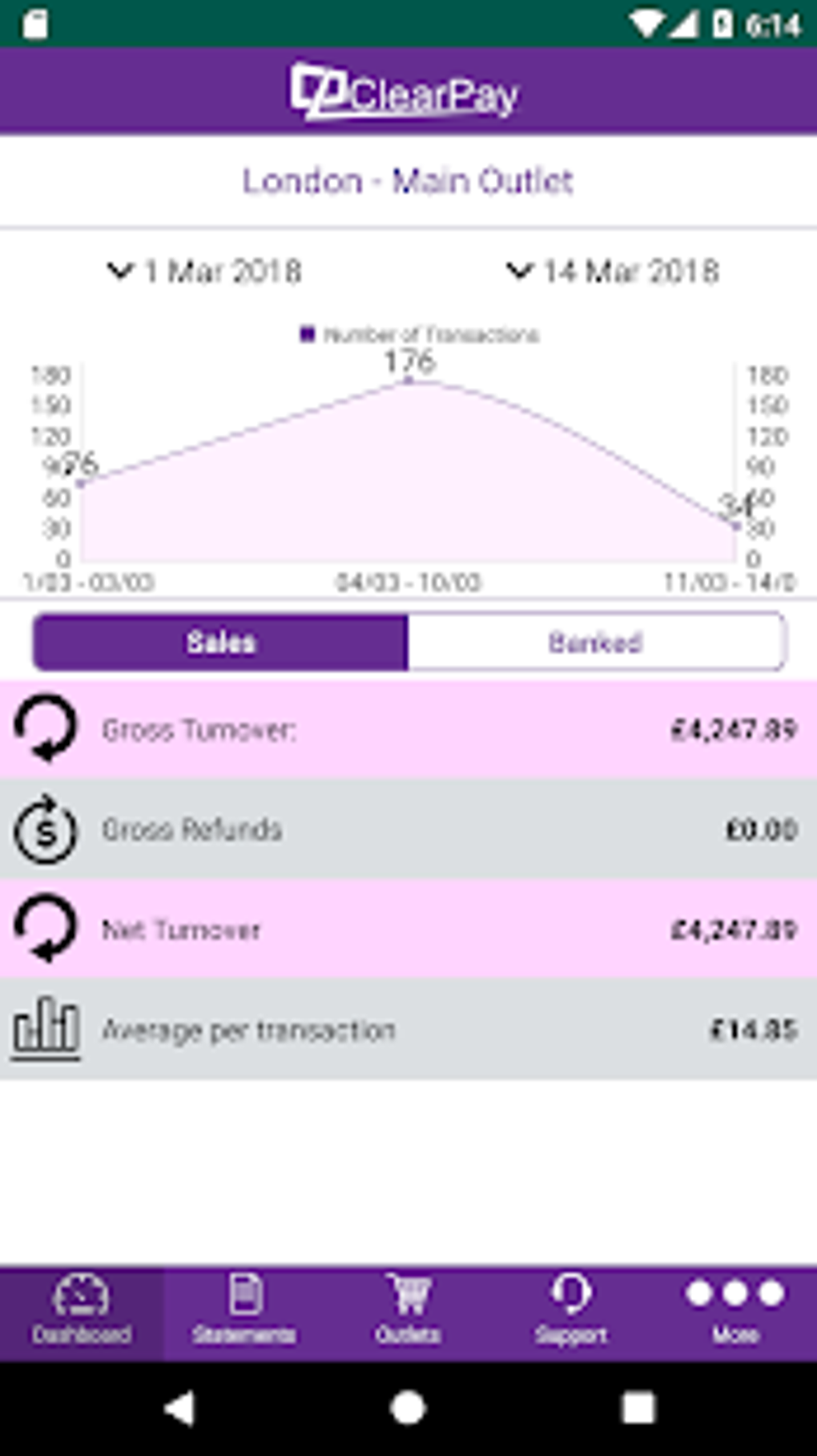Viewport: 817px width, 1456px height.
Task: Open the 14 Mar 2018 date dropdown
Action: 613,272
